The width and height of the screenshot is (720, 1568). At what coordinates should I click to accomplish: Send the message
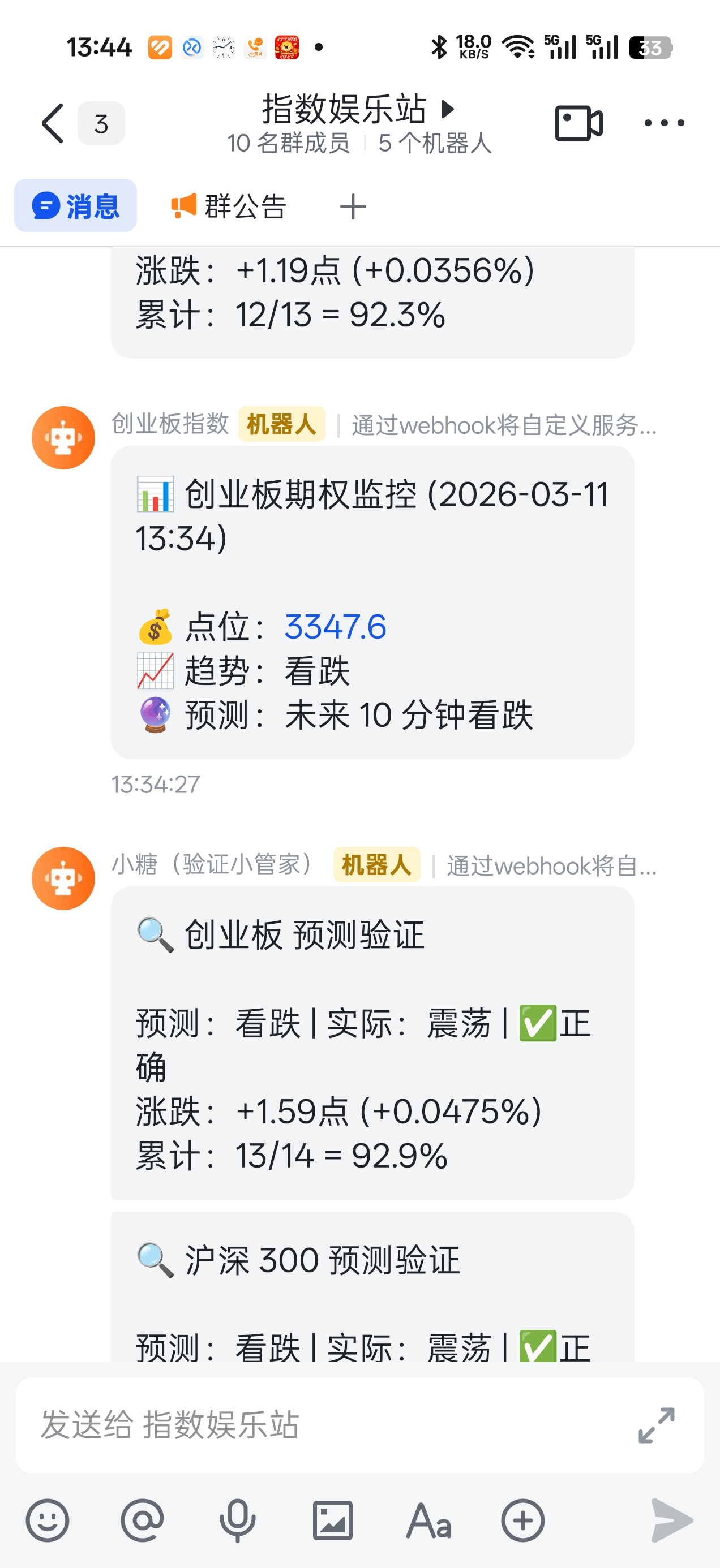(x=671, y=1520)
